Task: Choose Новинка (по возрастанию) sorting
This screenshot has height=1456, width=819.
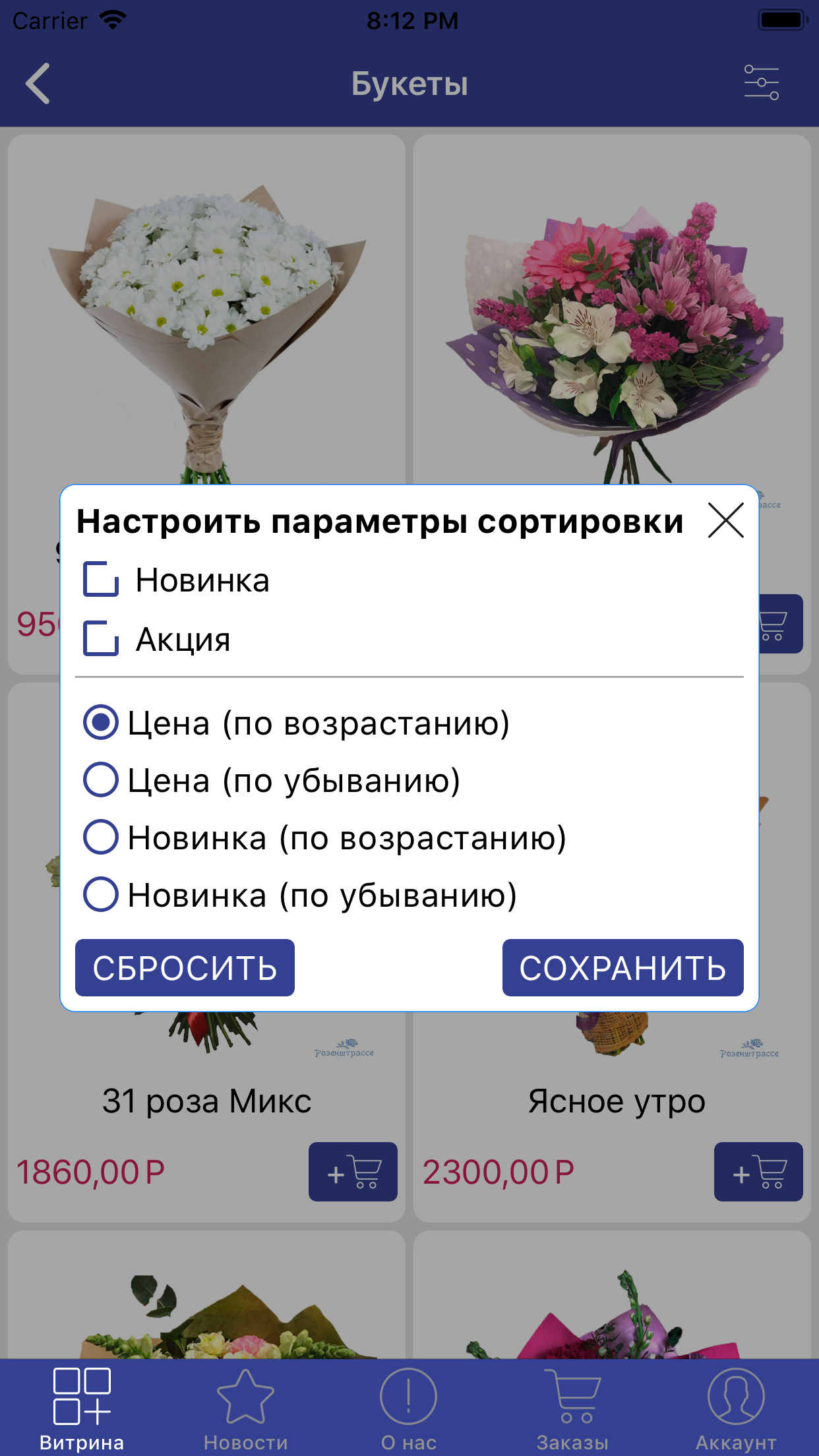Action: click(101, 837)
